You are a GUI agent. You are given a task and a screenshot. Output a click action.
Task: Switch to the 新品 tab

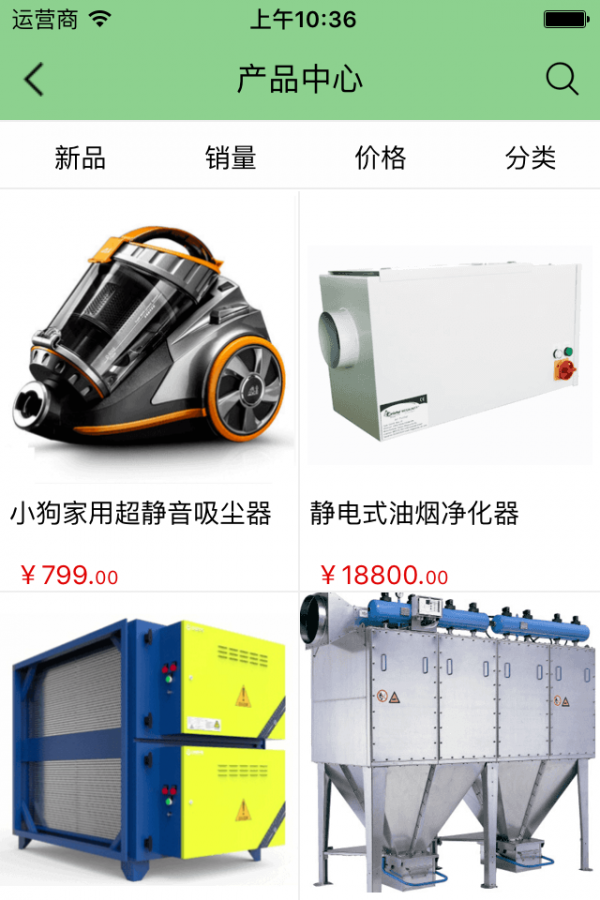(x=80, y=157)
